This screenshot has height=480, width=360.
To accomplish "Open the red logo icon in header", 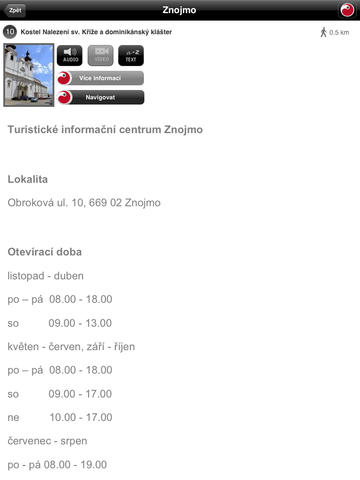I will tap(347, 10).
